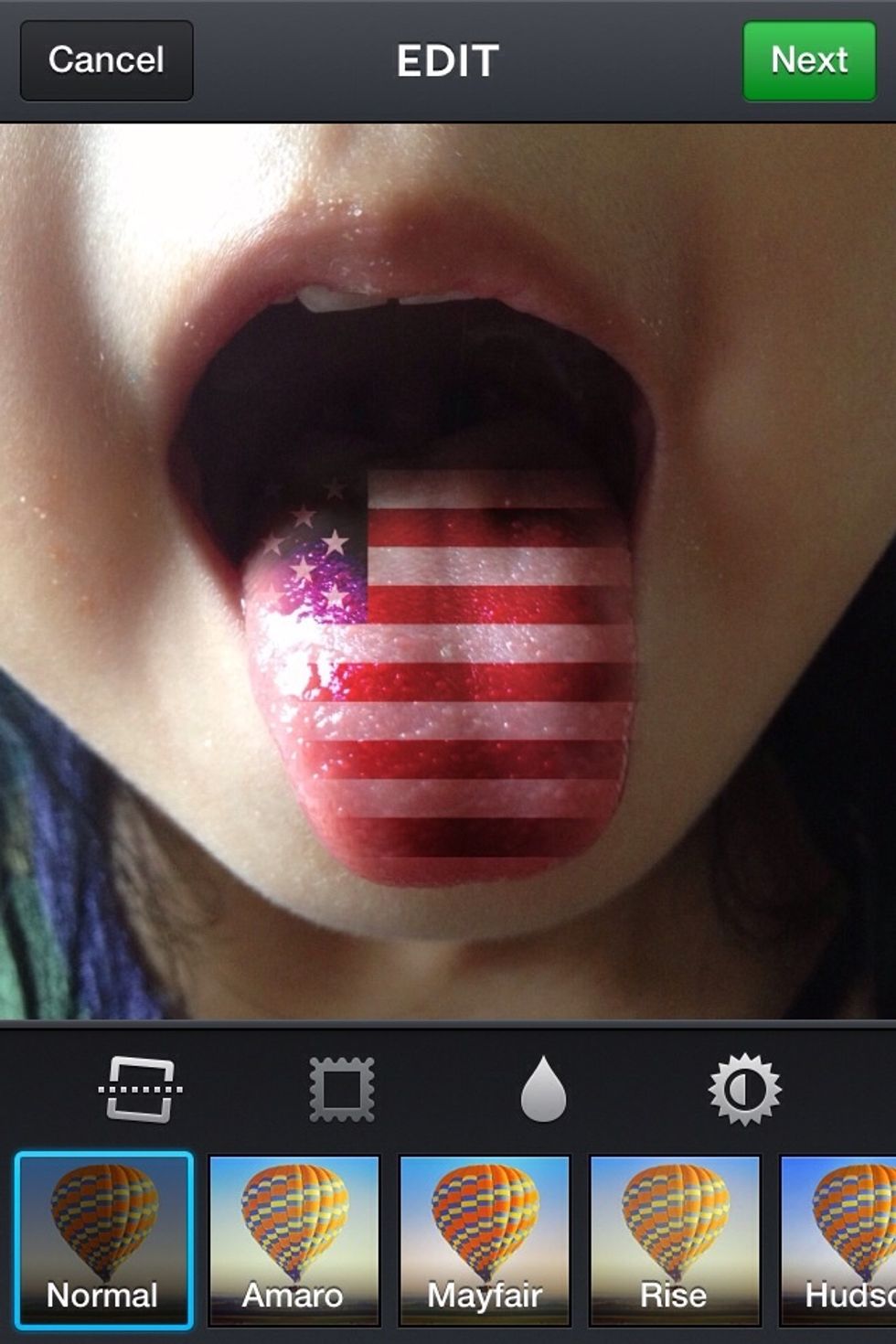Open the tilt-shift blur droplet
Viewport: 896px width, 1344px height.
(x=543, y=1088)
